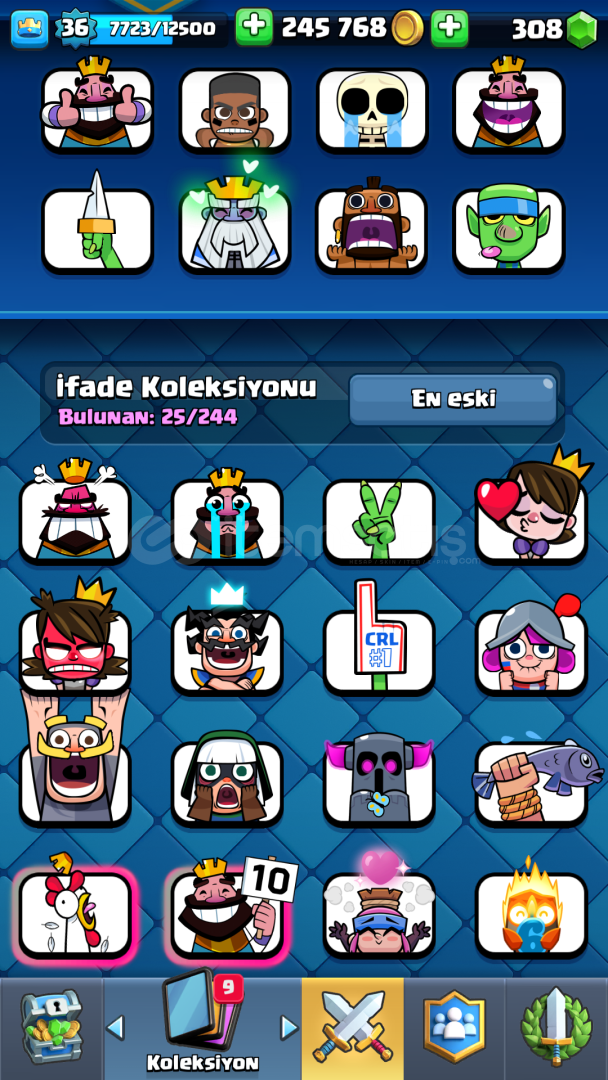Open the shop chest tab
The width and height of the screenshot is (608, 1080).
coord(51,1029)
